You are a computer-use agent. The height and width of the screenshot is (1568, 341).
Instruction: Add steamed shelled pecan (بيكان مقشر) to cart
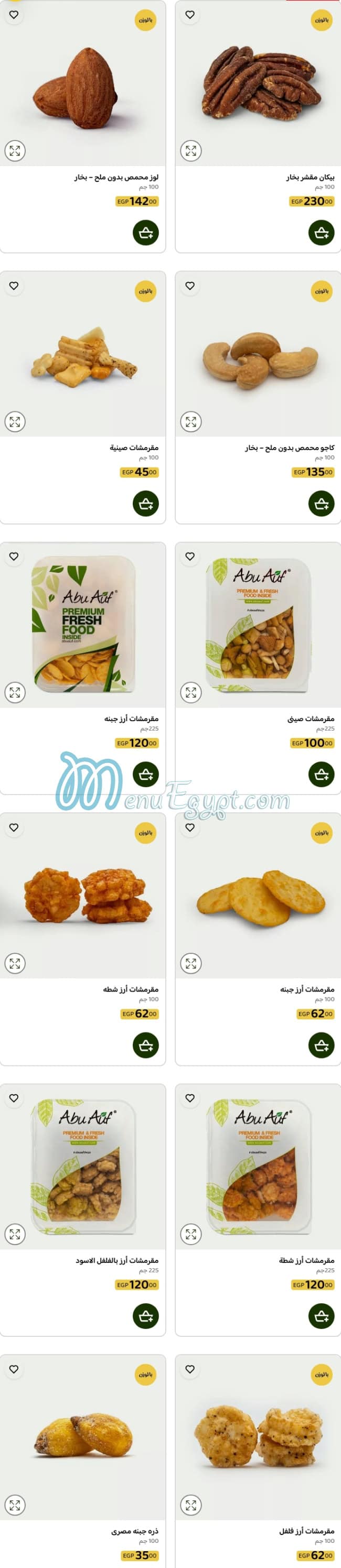(x=321, y=233)
